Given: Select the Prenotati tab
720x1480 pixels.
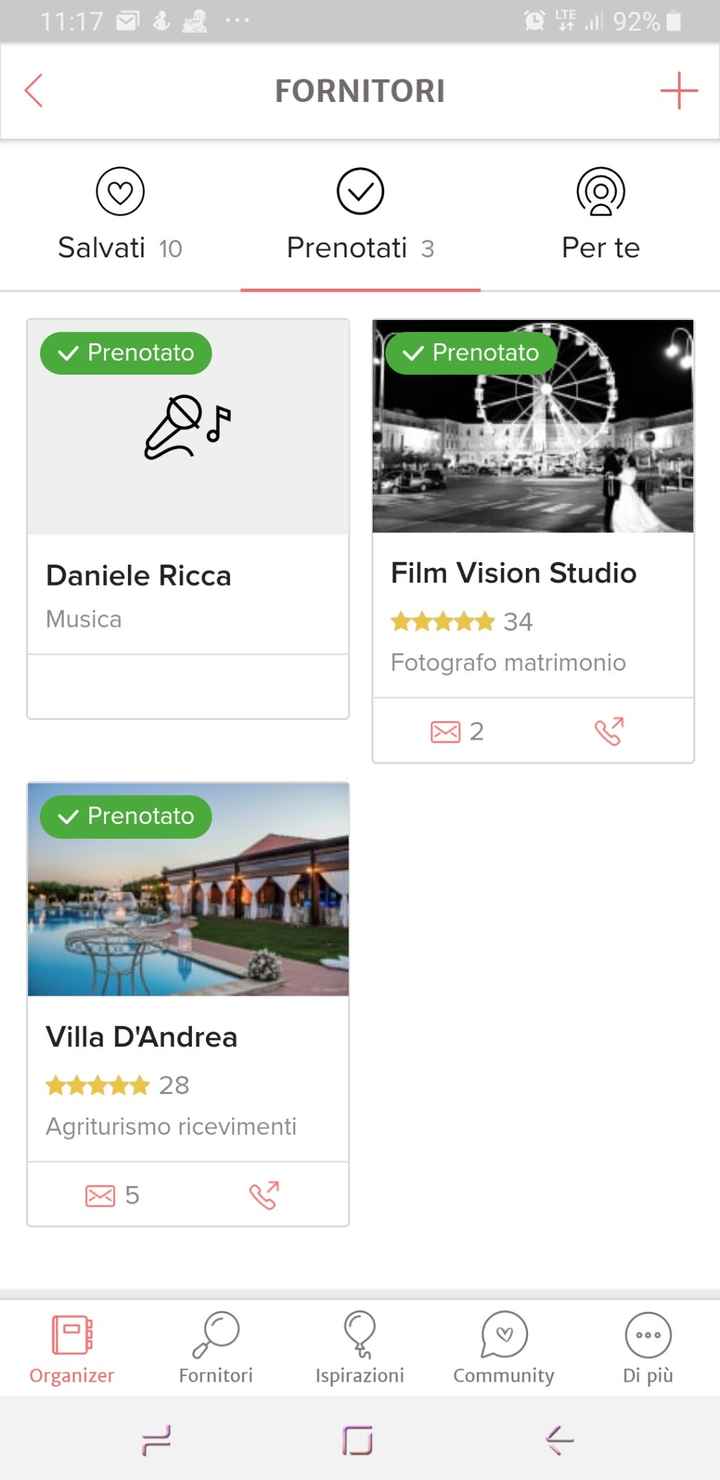Looking at the screenshot, I should point(360,216).
